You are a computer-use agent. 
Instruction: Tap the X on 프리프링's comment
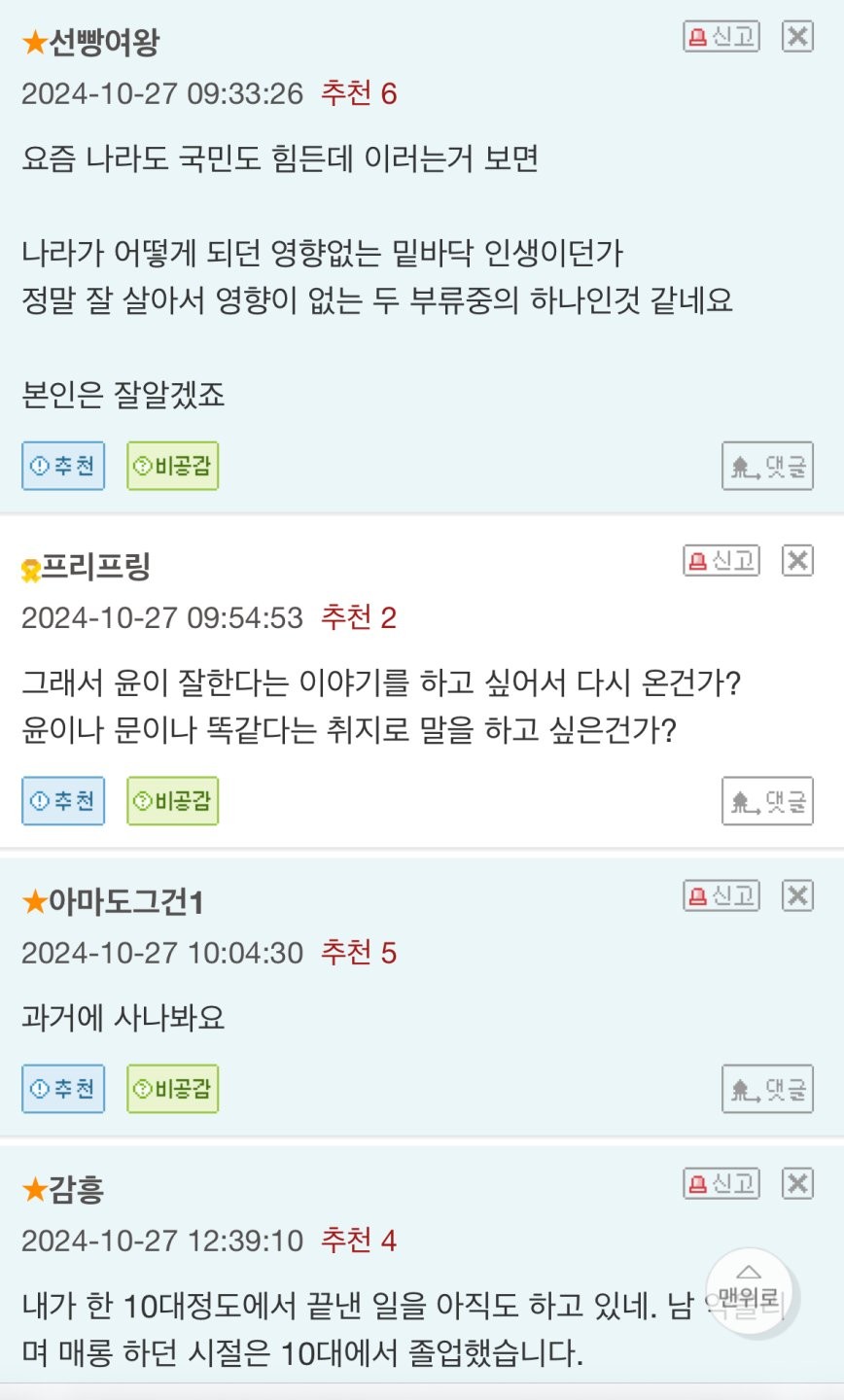click(x=797, y=561)
